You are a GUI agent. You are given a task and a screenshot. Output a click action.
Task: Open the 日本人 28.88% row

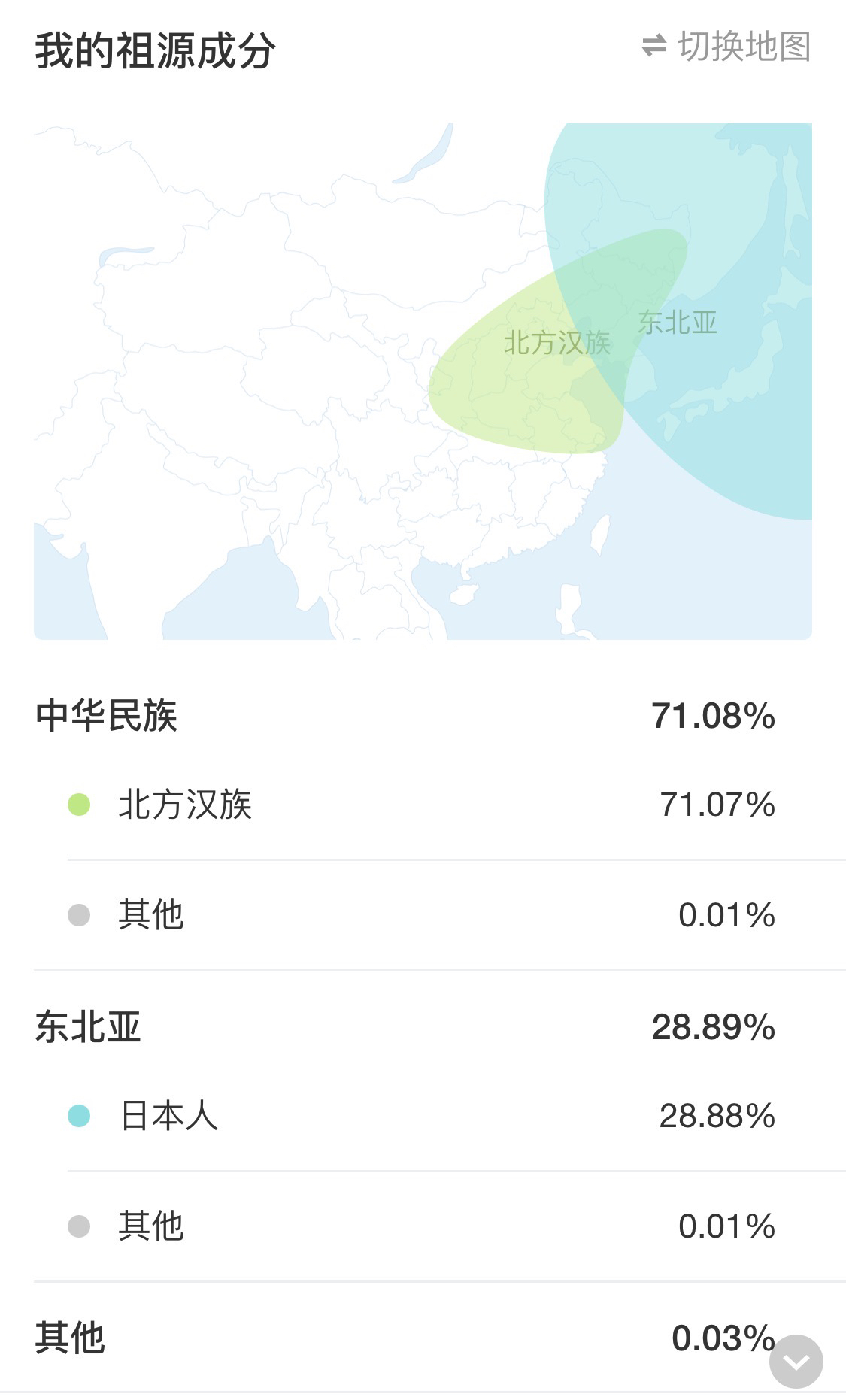[440, 1116]
